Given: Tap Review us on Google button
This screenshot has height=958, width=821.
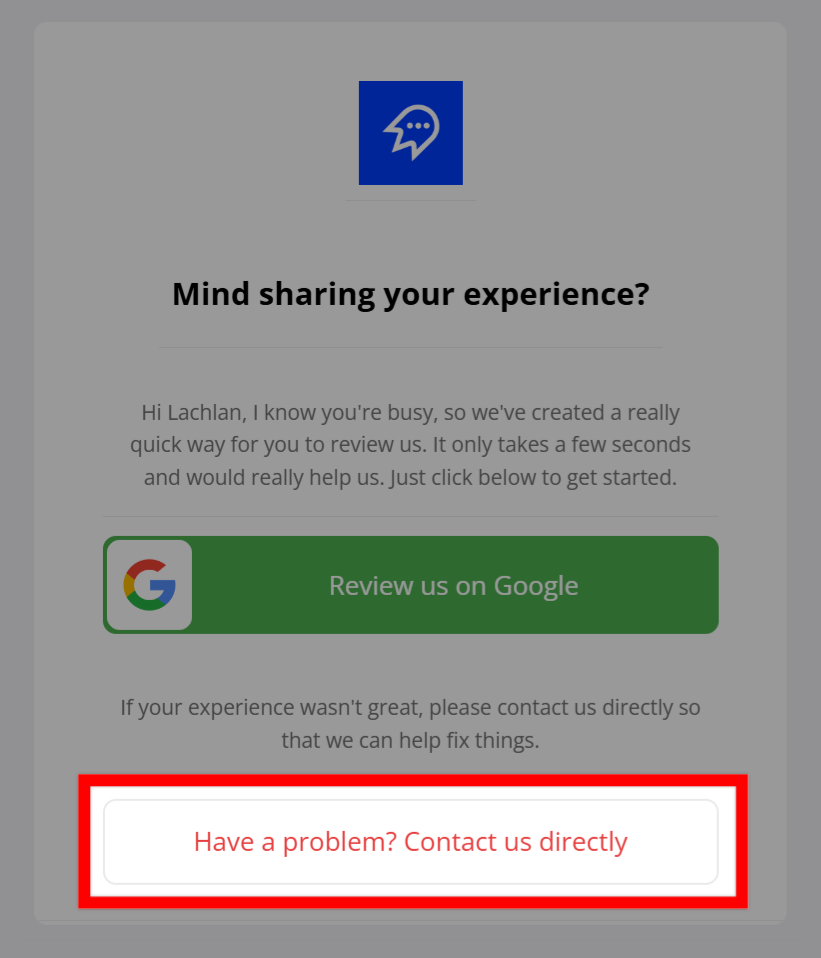Looking at the screenshot, I should click(411, 585).
